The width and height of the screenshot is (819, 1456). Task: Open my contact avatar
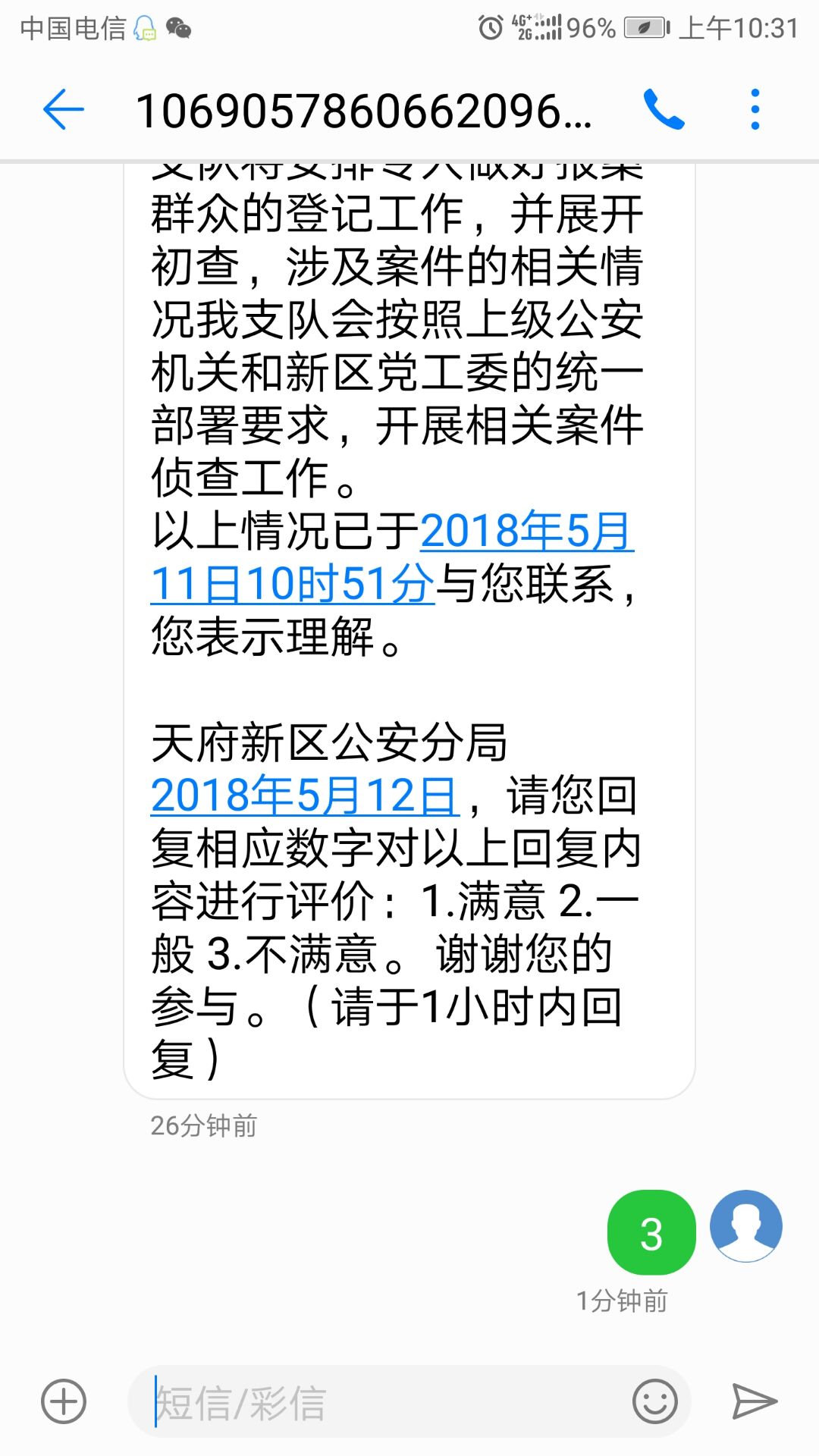[745, 1226]
